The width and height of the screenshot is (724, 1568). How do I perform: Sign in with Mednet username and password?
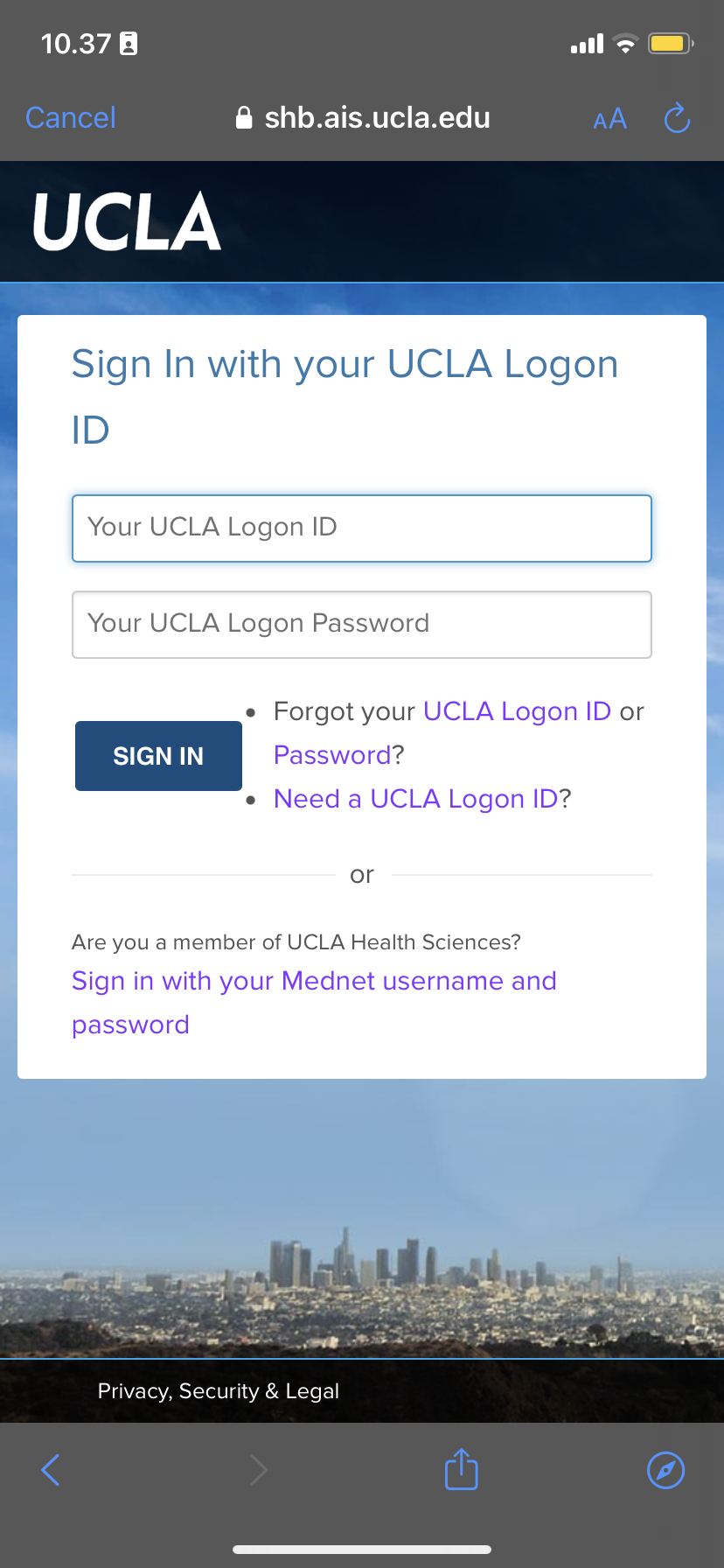tap(314, 1003)
